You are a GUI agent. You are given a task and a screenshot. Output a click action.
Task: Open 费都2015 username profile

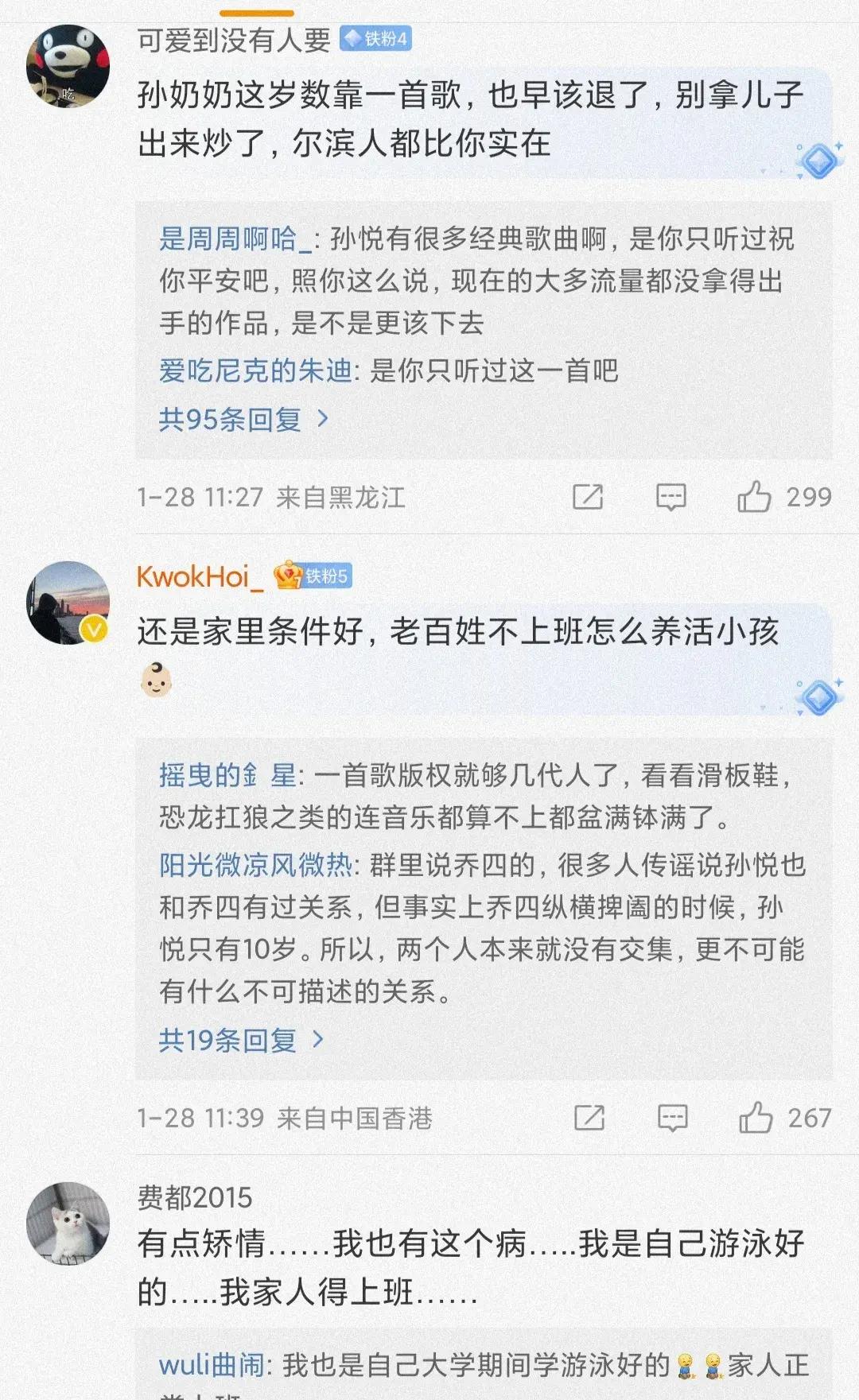tap(194, 1197)
